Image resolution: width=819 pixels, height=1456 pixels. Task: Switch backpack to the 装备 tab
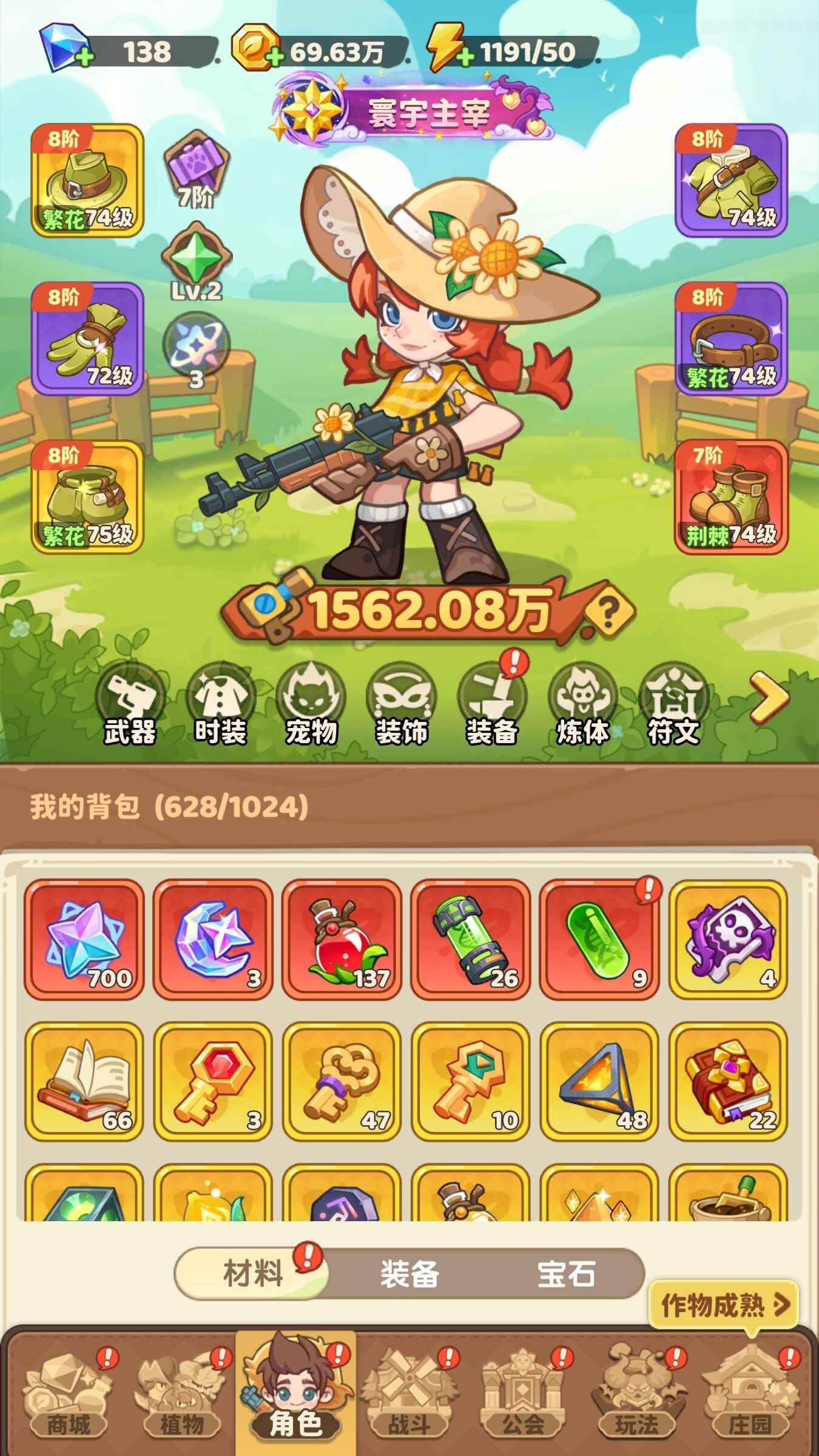point(409,1274)
